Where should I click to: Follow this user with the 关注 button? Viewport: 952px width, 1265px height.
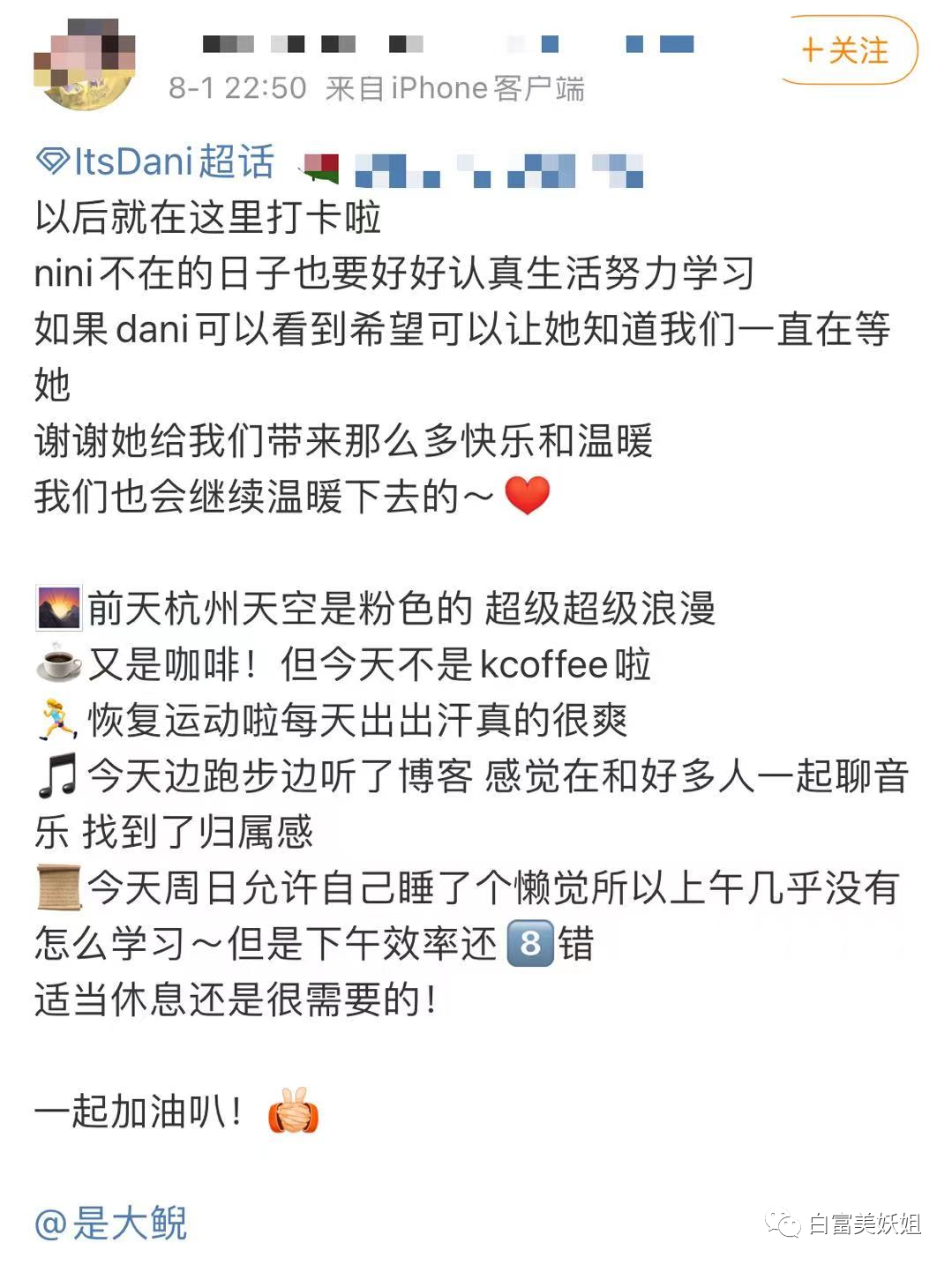[845, 50]
